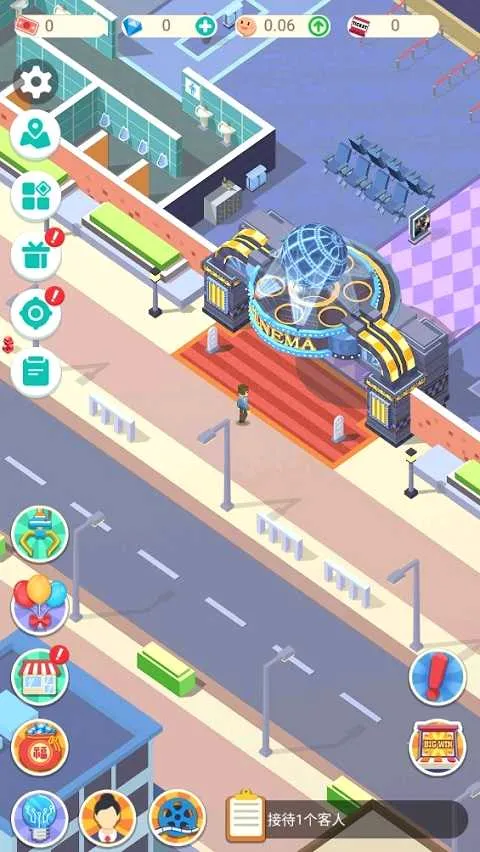Open the blocks and diamond menu icon
The width and height of the screenshot is (480, 852).
point(35,196)
